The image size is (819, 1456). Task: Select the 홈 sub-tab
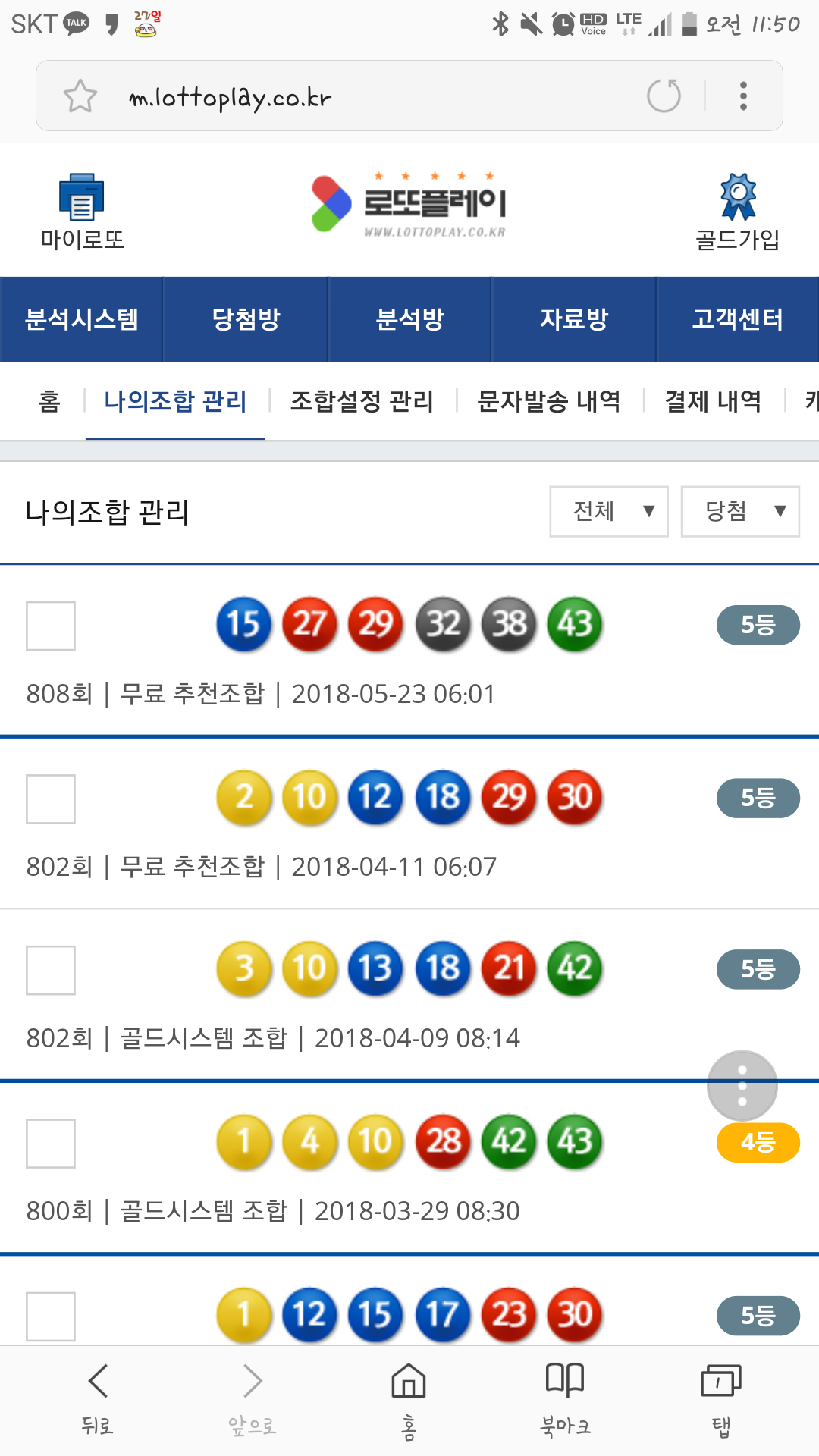pos(49,401)
